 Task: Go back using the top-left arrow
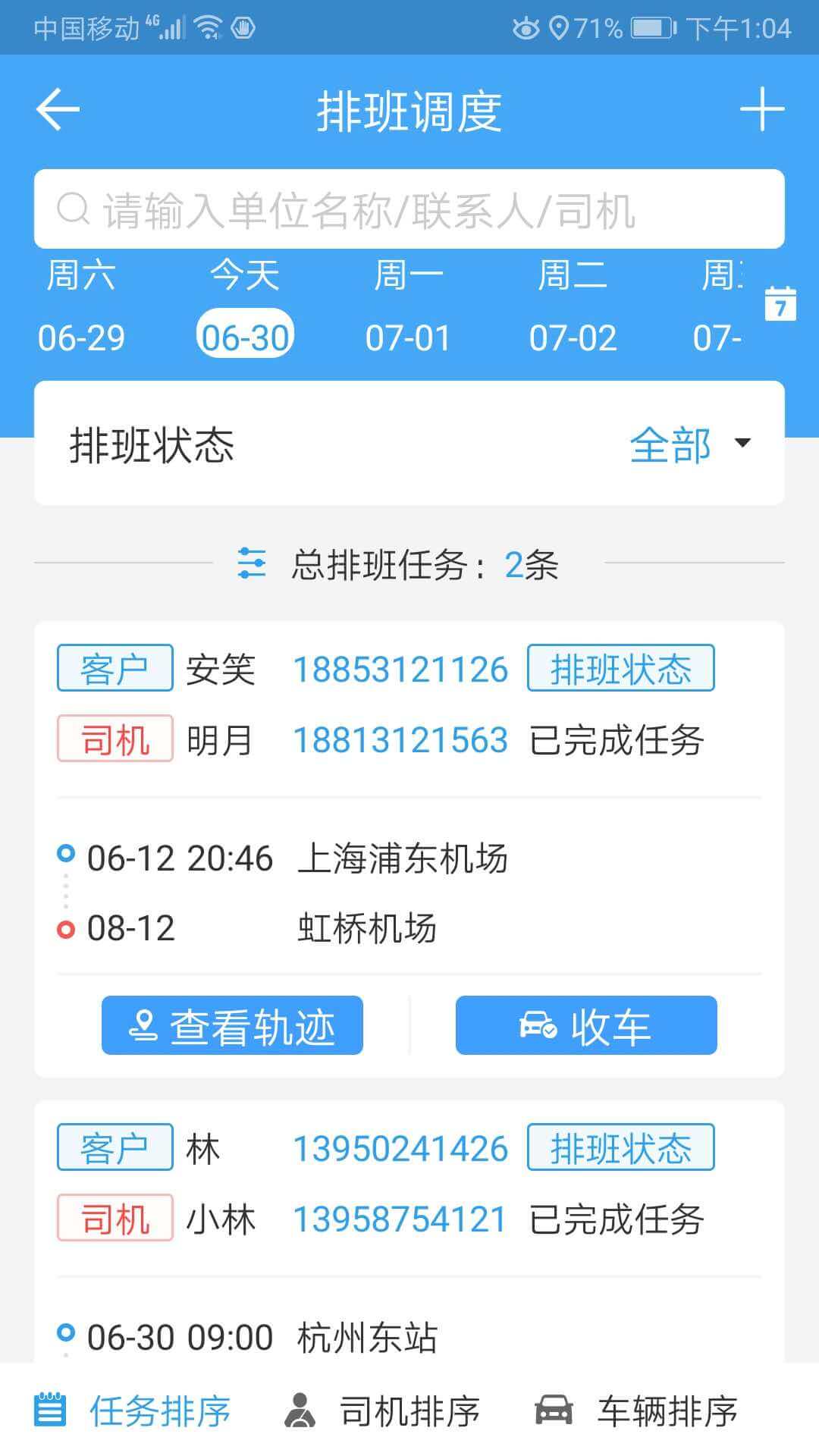point(58,109)
